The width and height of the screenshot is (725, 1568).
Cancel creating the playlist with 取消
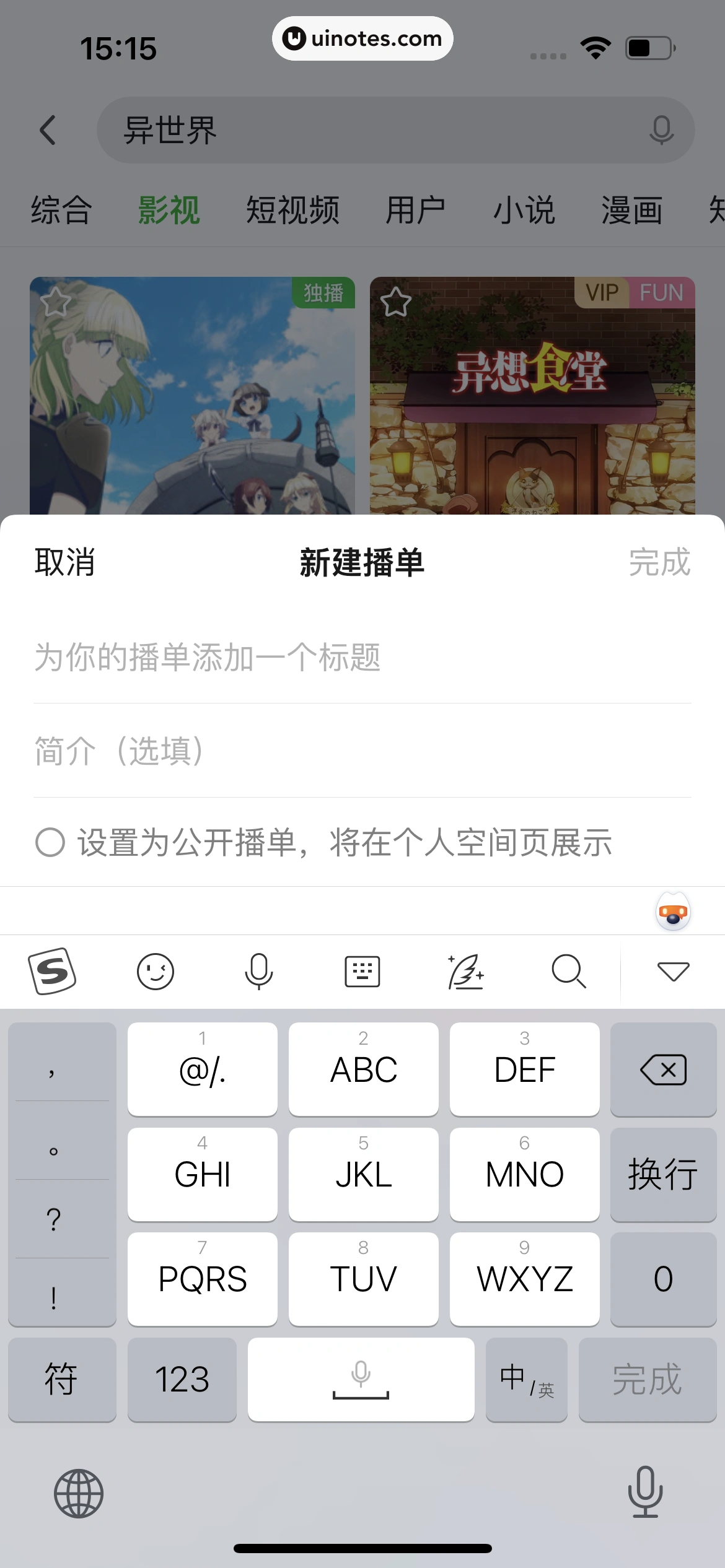pyautogui.click(x=64, y=564)
